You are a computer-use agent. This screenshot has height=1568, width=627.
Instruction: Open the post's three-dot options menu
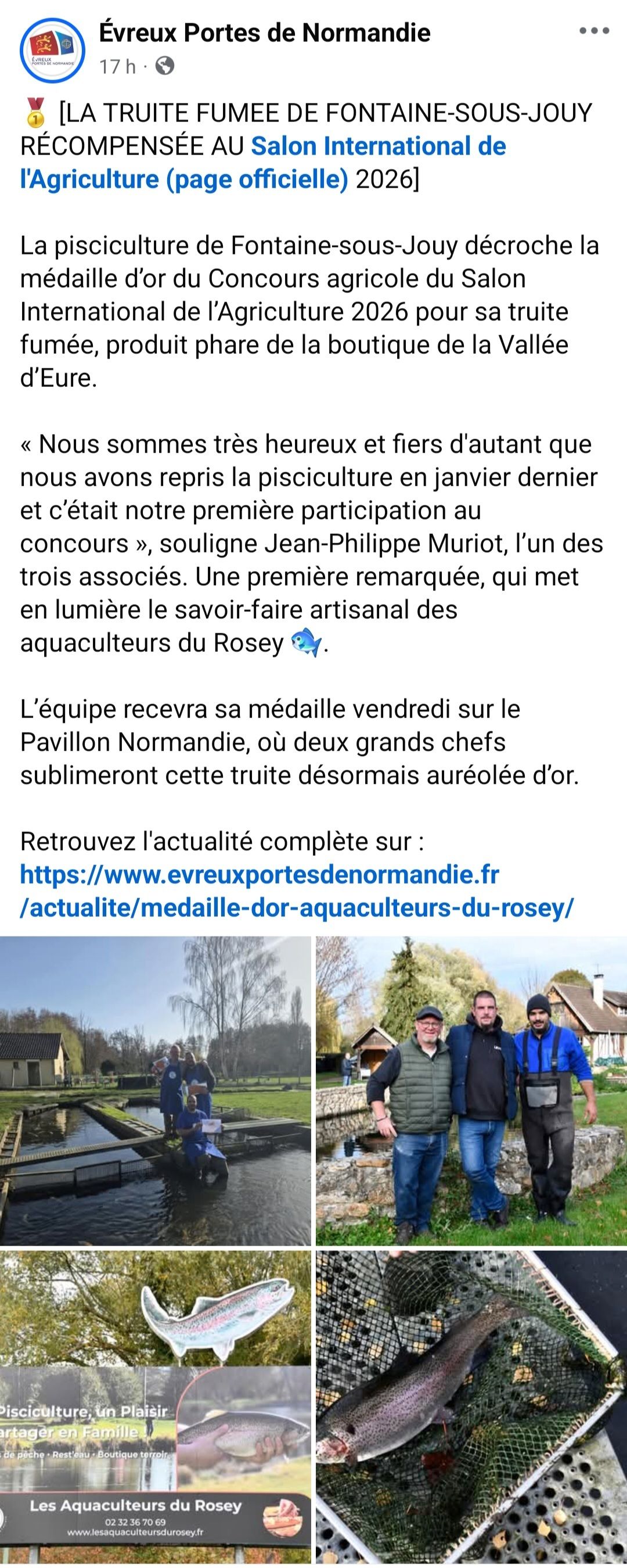click(x=593, y=31)
